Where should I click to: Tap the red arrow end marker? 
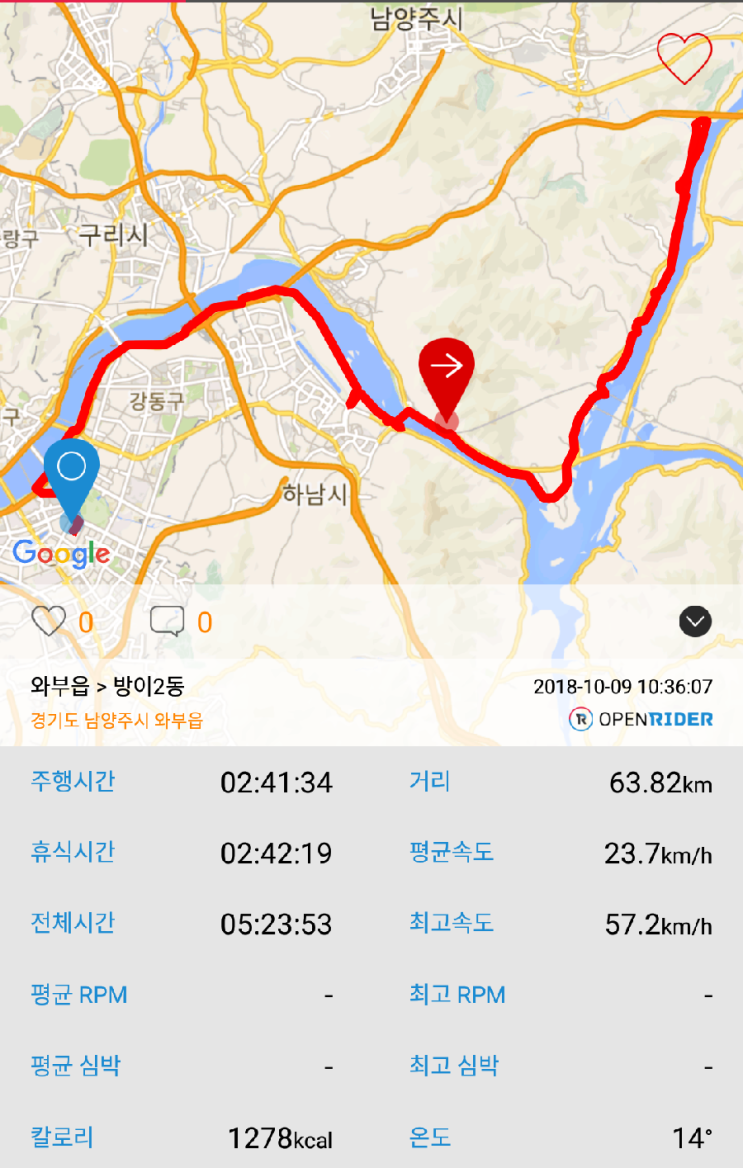point(447,370)
